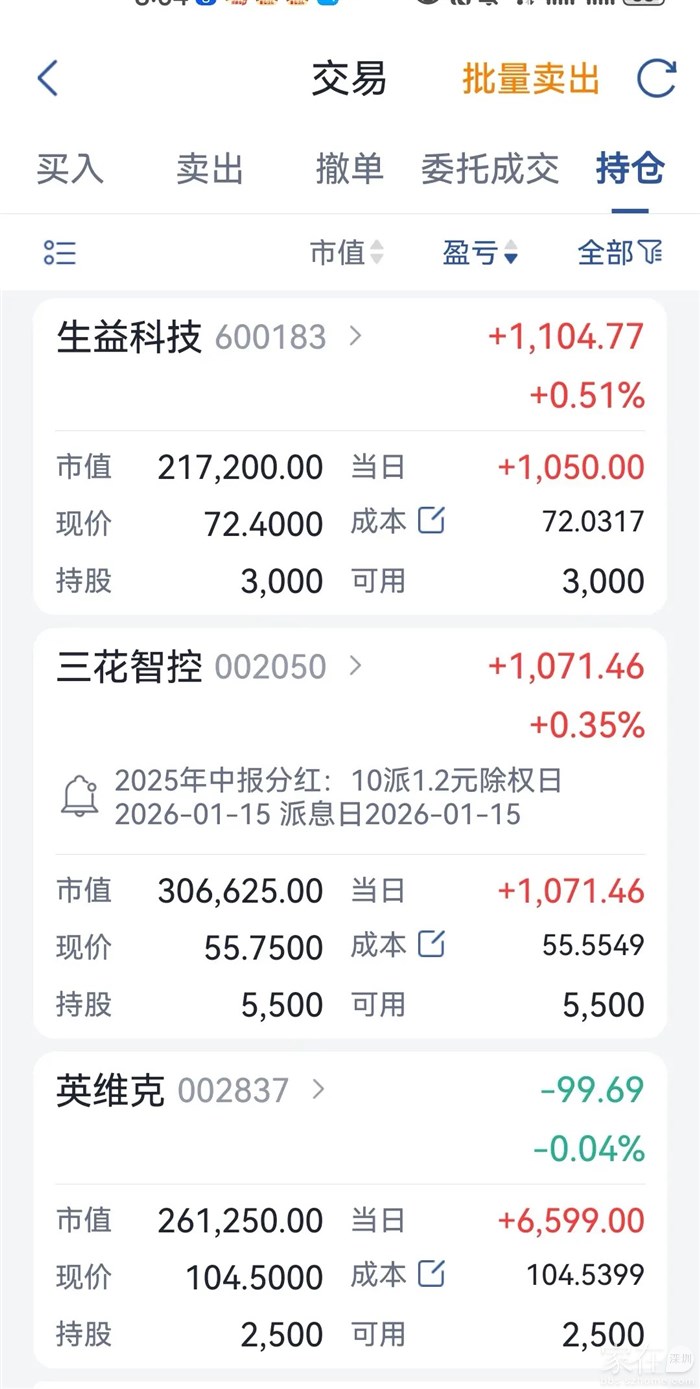Screen dimensions: 700x1389
Task: Go back using the top-left arrow
Action: [x=48, y=79]
